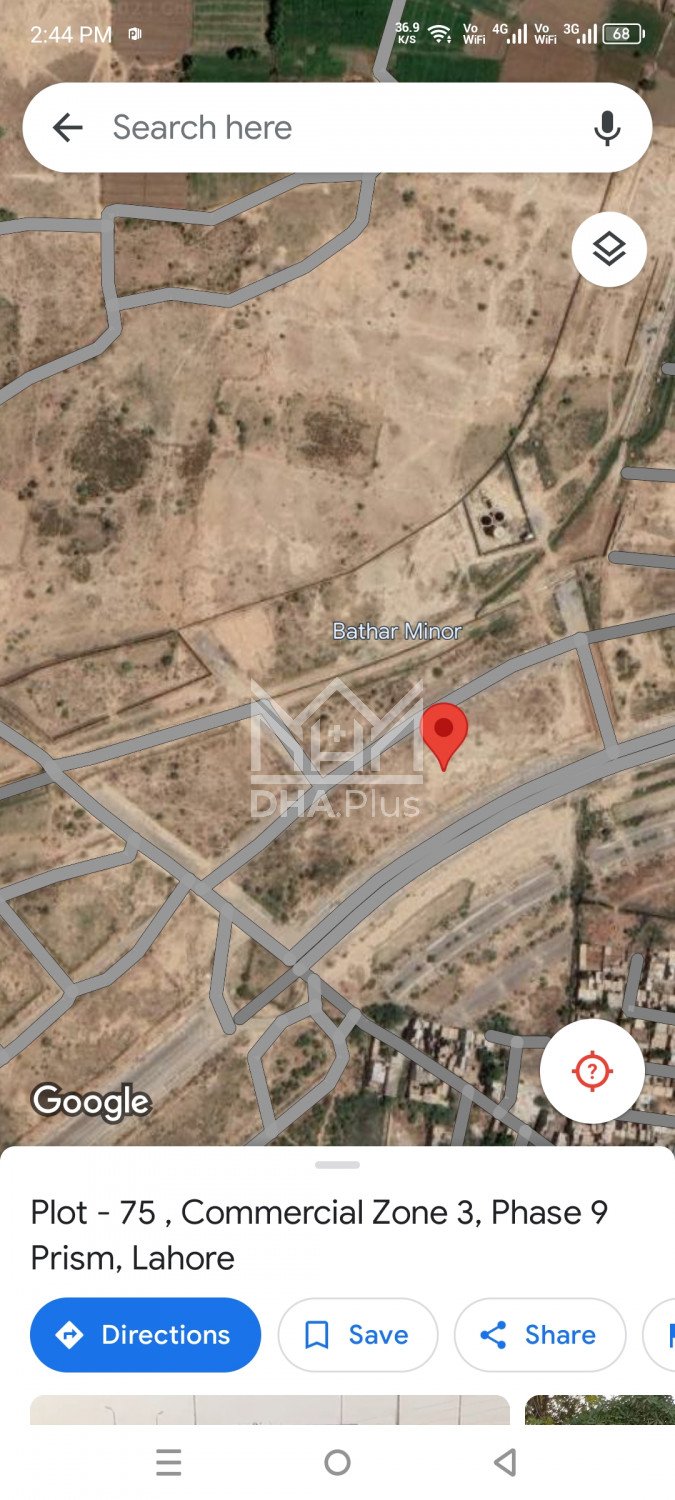The width and height of the screenshot is (675, 1500).
Task: Save this place
Action: 358,1335
